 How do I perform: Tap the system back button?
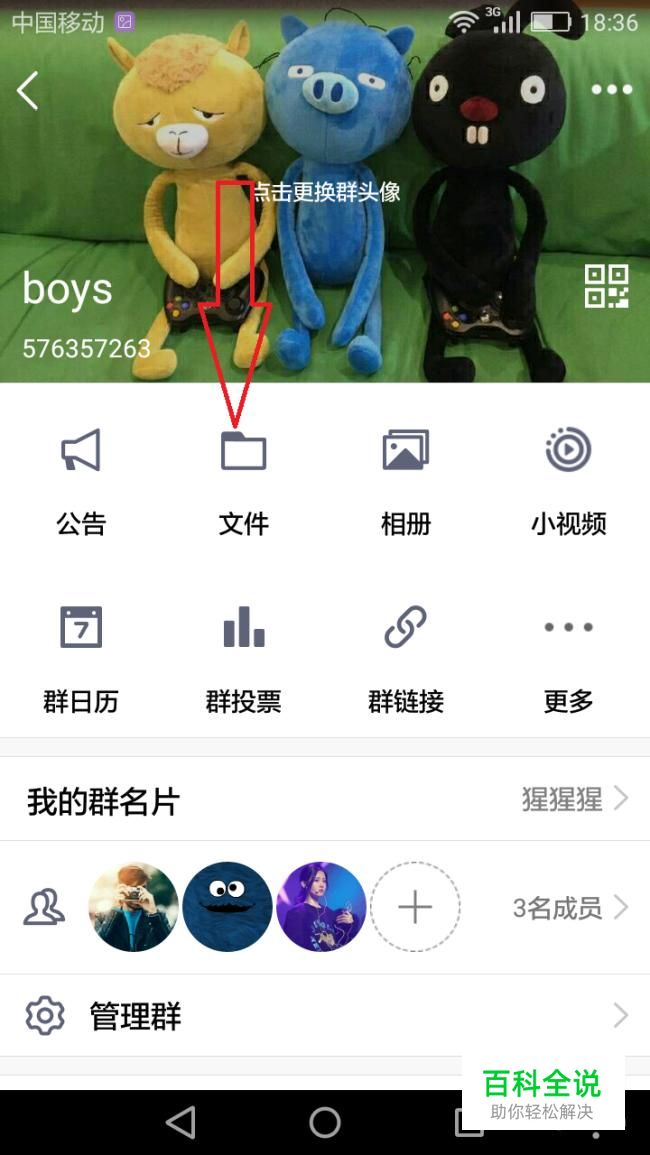(x=181, y=1122)
